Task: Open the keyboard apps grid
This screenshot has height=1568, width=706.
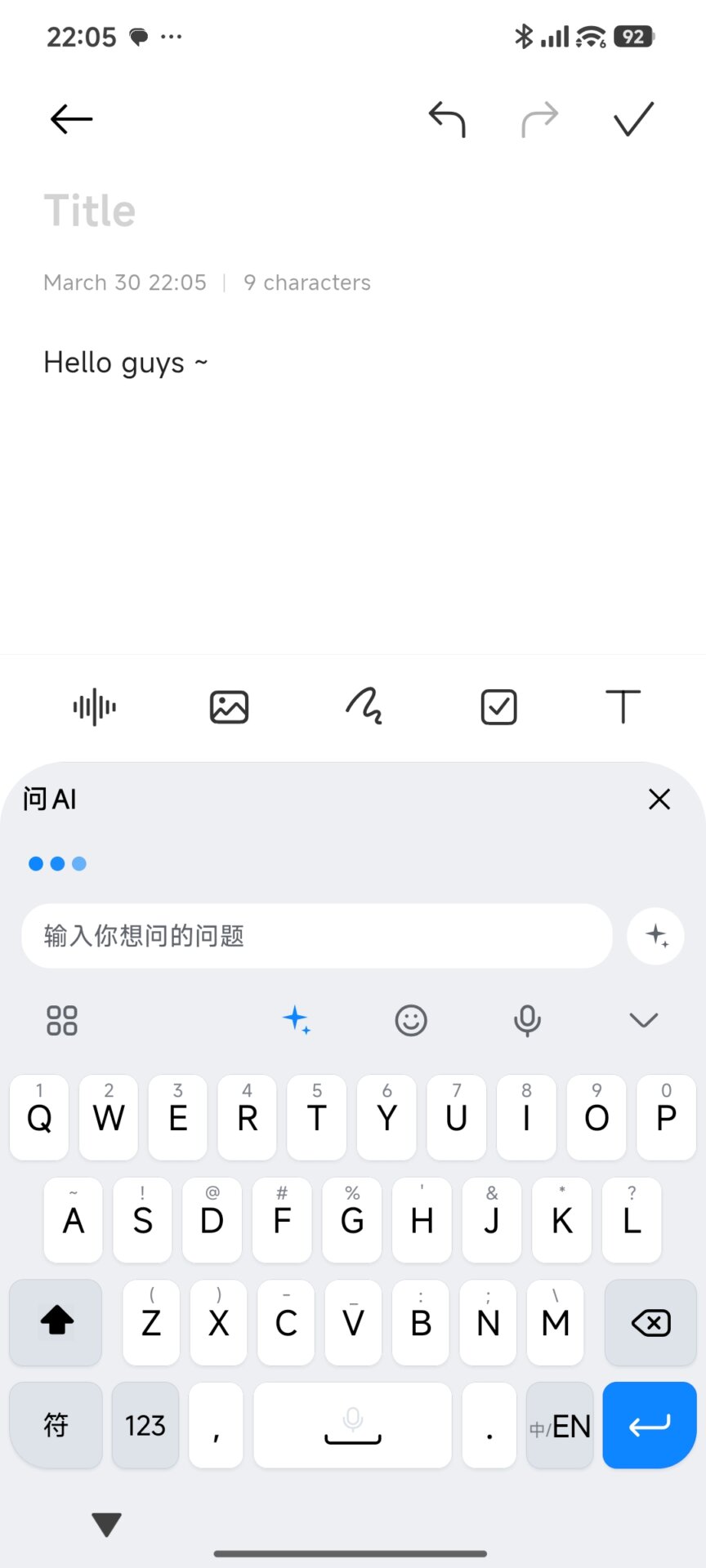Action: [x=60, y=1019]
